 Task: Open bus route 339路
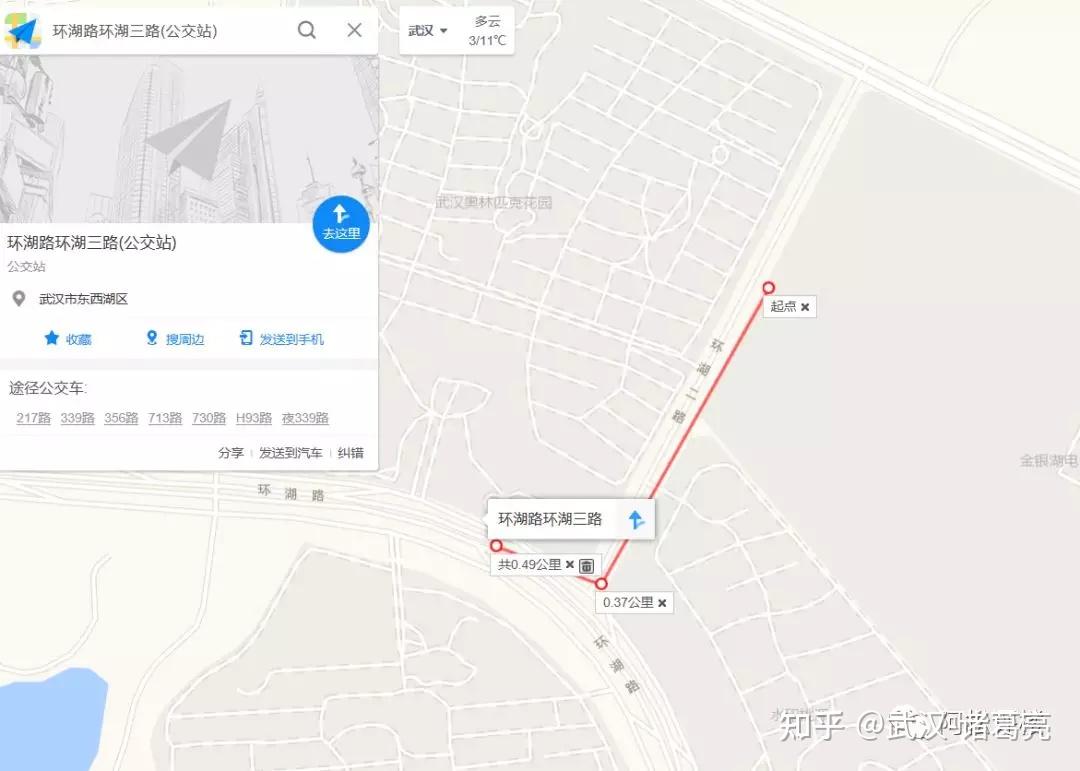[x=77, y=418]
